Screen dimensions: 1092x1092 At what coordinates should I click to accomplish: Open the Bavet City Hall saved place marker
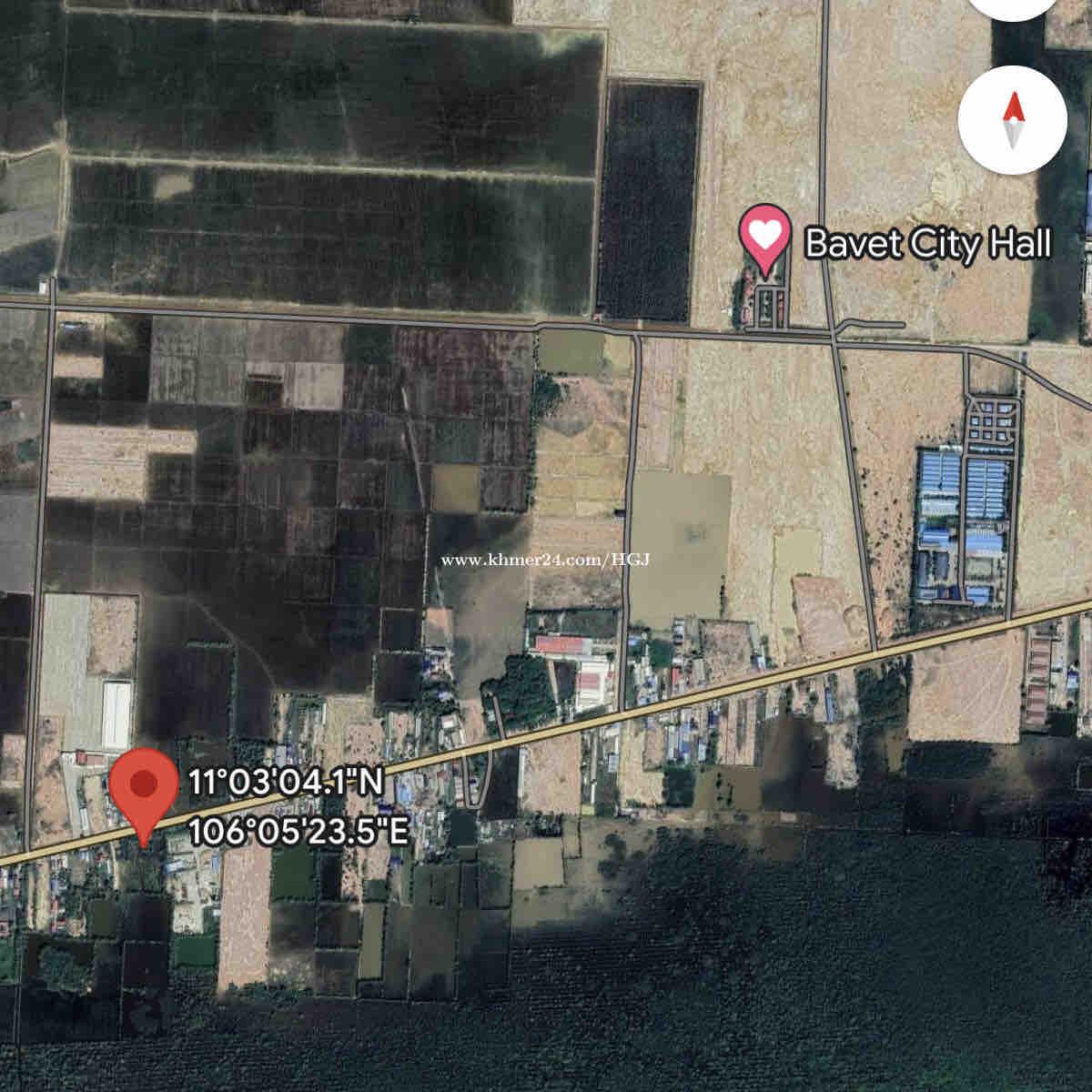765,238
